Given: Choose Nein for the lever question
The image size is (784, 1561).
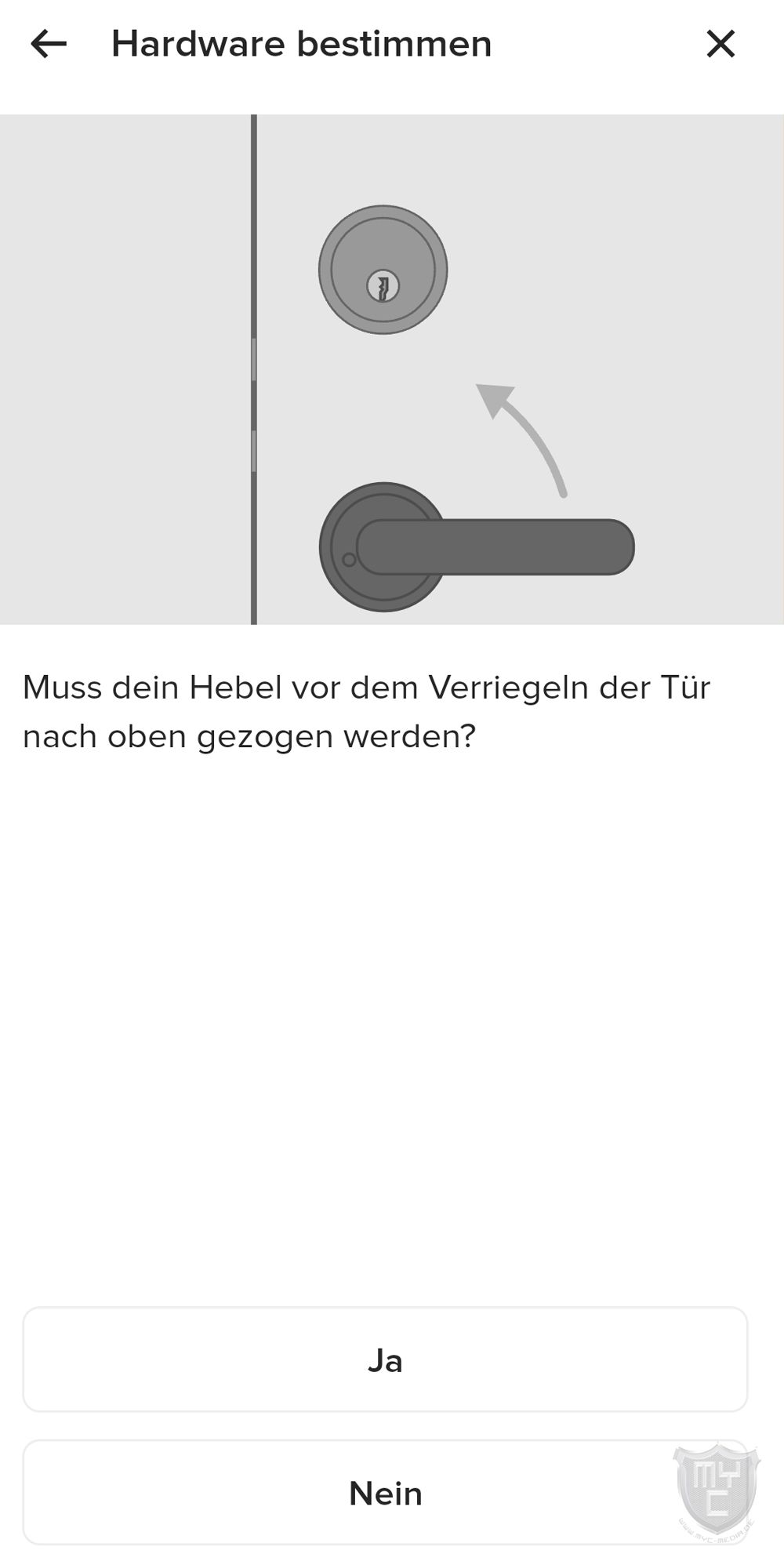Looking at the screenshot, I should point(385,1493).
